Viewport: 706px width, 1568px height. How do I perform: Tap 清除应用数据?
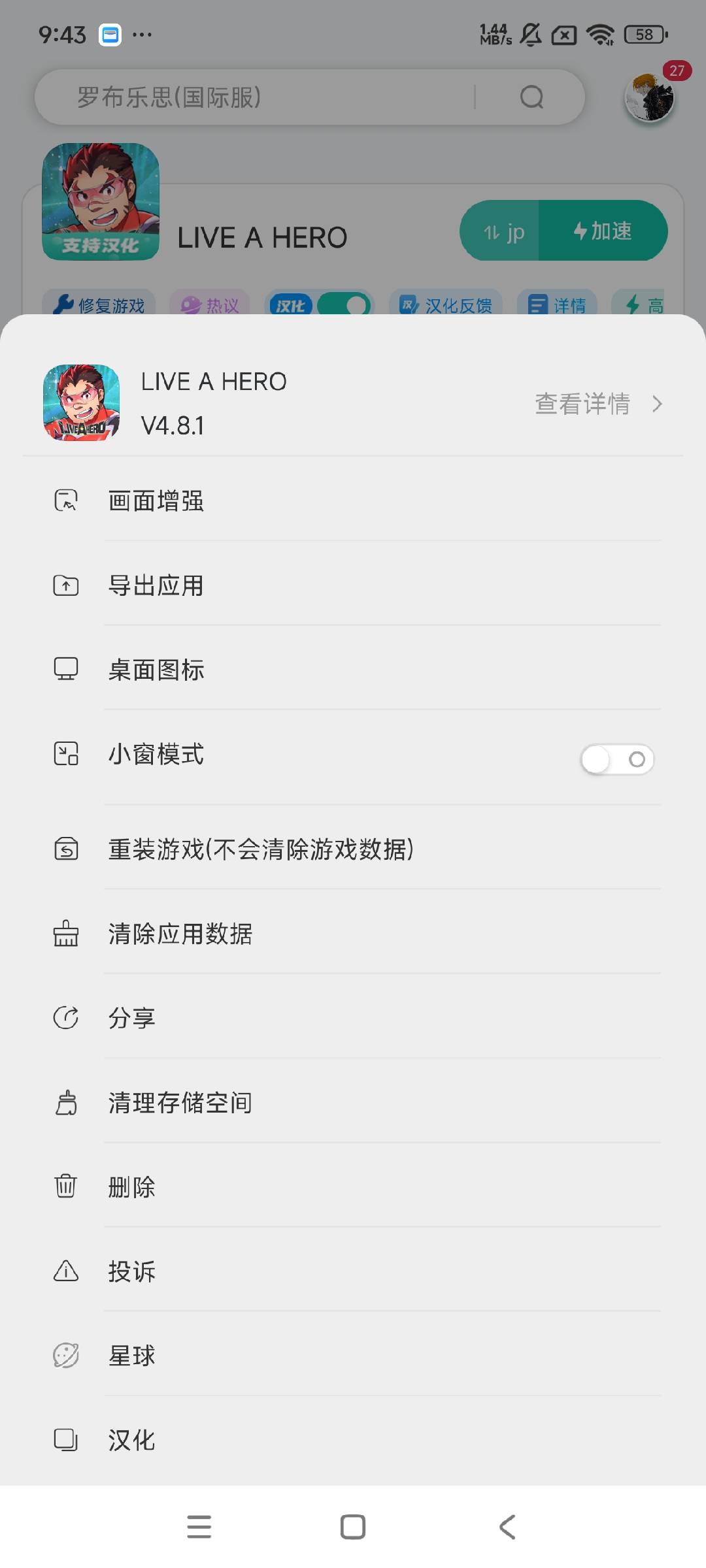(180, 934)
